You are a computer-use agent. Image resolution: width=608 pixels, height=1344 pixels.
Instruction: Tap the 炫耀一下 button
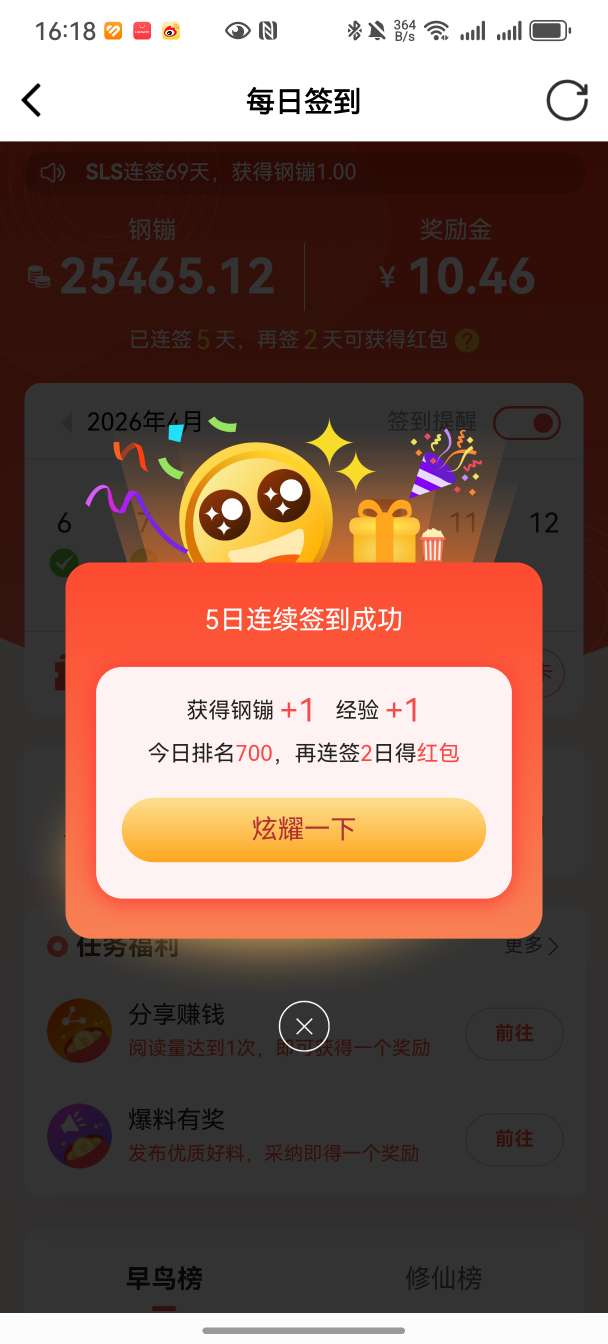[x=303, y=829]
